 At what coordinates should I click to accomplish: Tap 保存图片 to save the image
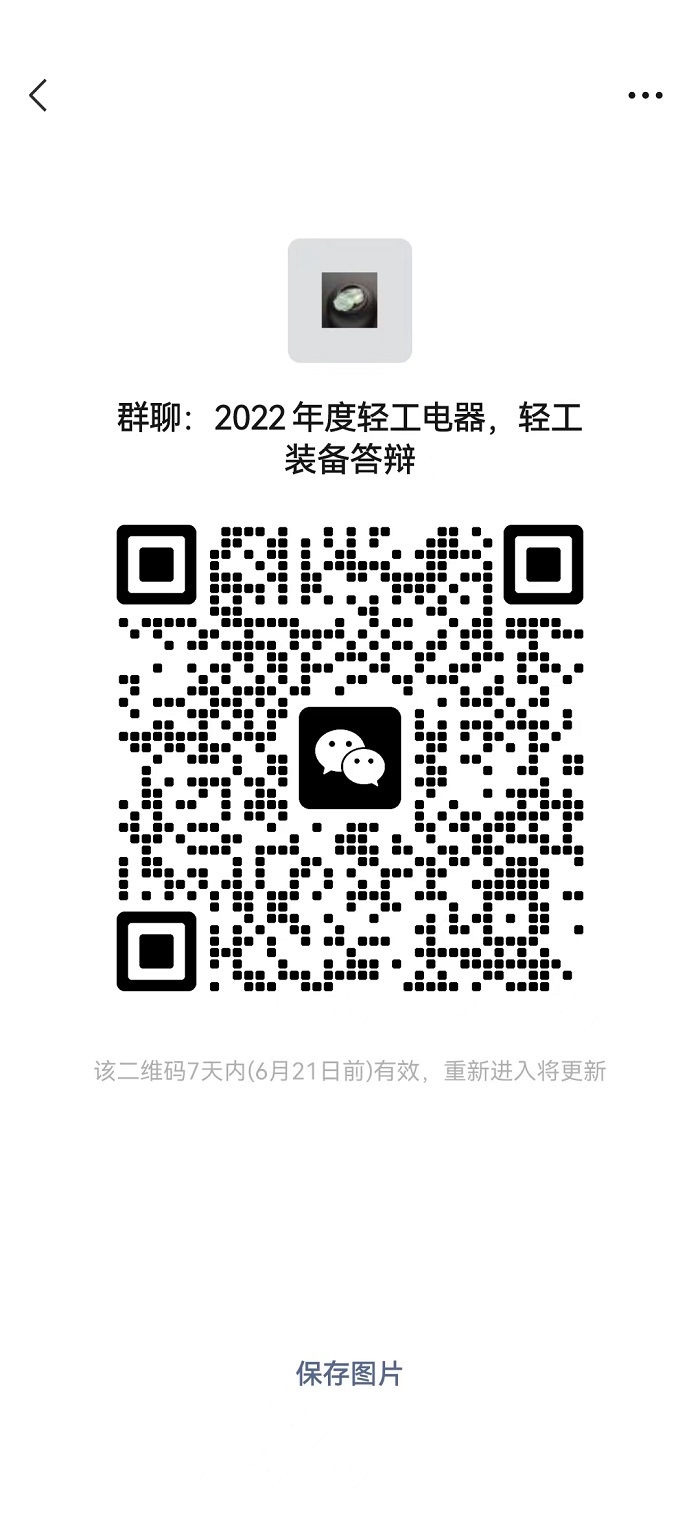coord(349,1374)
